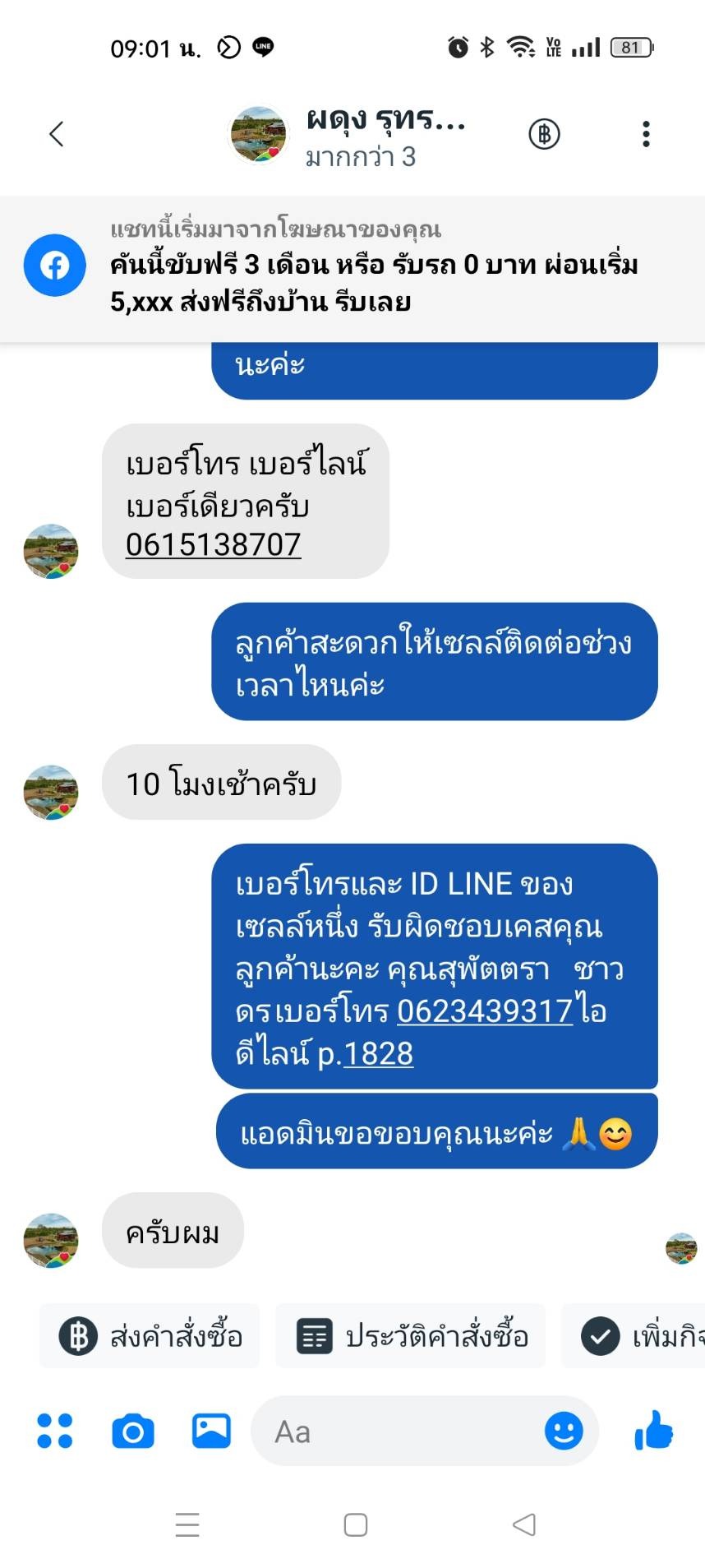Screen dimensions: 705x1568
Task: Open the emoji picker smiley
Action: pyautogui.click(x=564, y=1432)
